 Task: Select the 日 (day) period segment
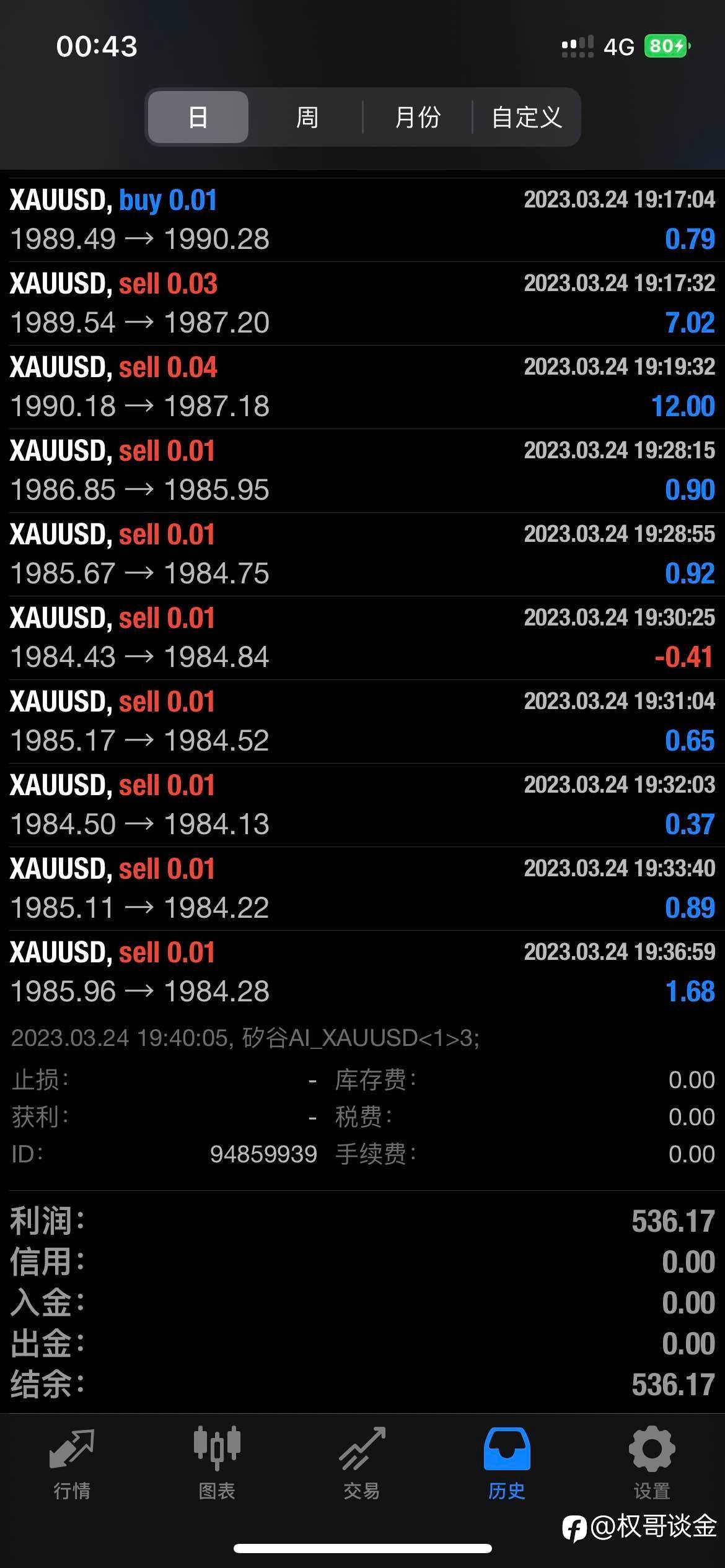pyautogui.click(x=198, y=117)
